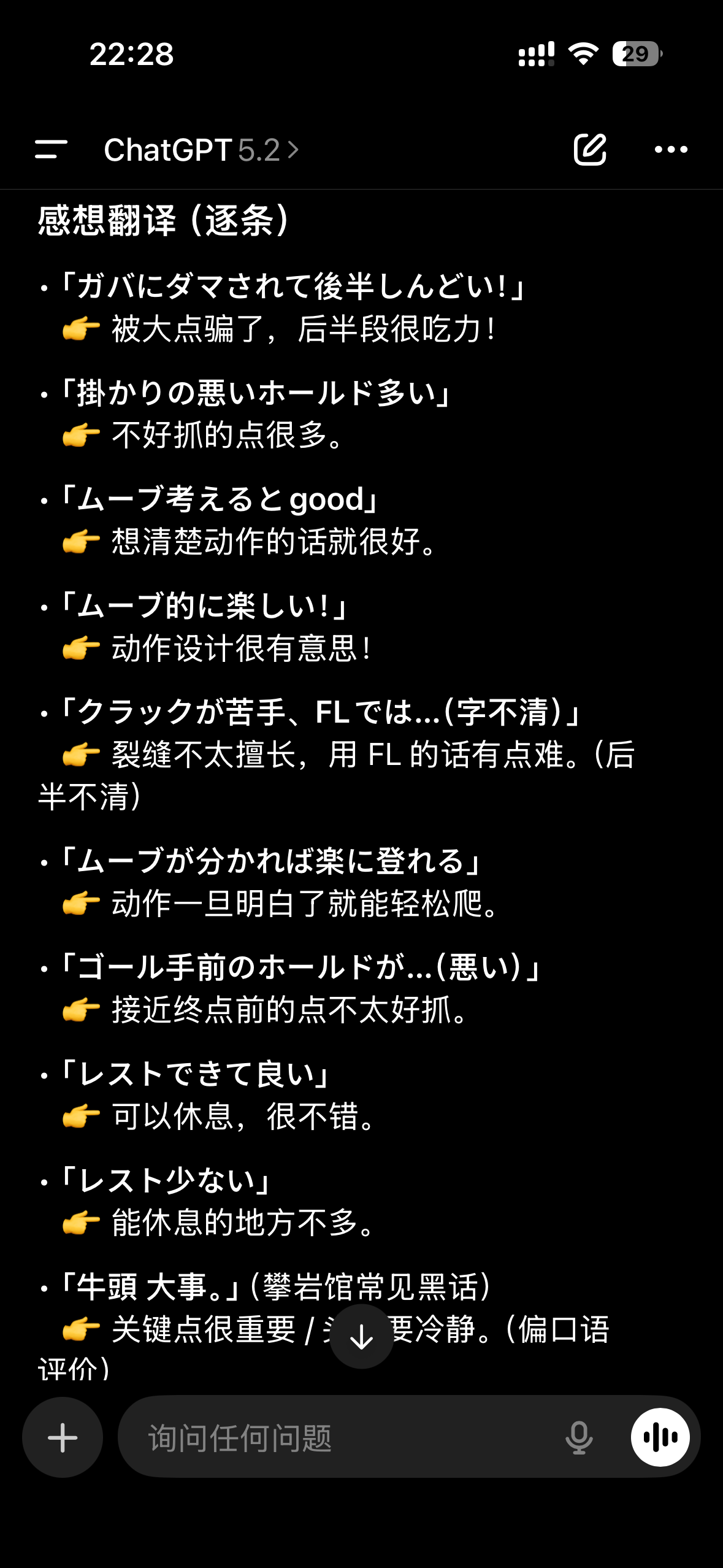Focus the 询问任何问题 message field
The image size is (723, 1568).
click(x=343, y=1437)
